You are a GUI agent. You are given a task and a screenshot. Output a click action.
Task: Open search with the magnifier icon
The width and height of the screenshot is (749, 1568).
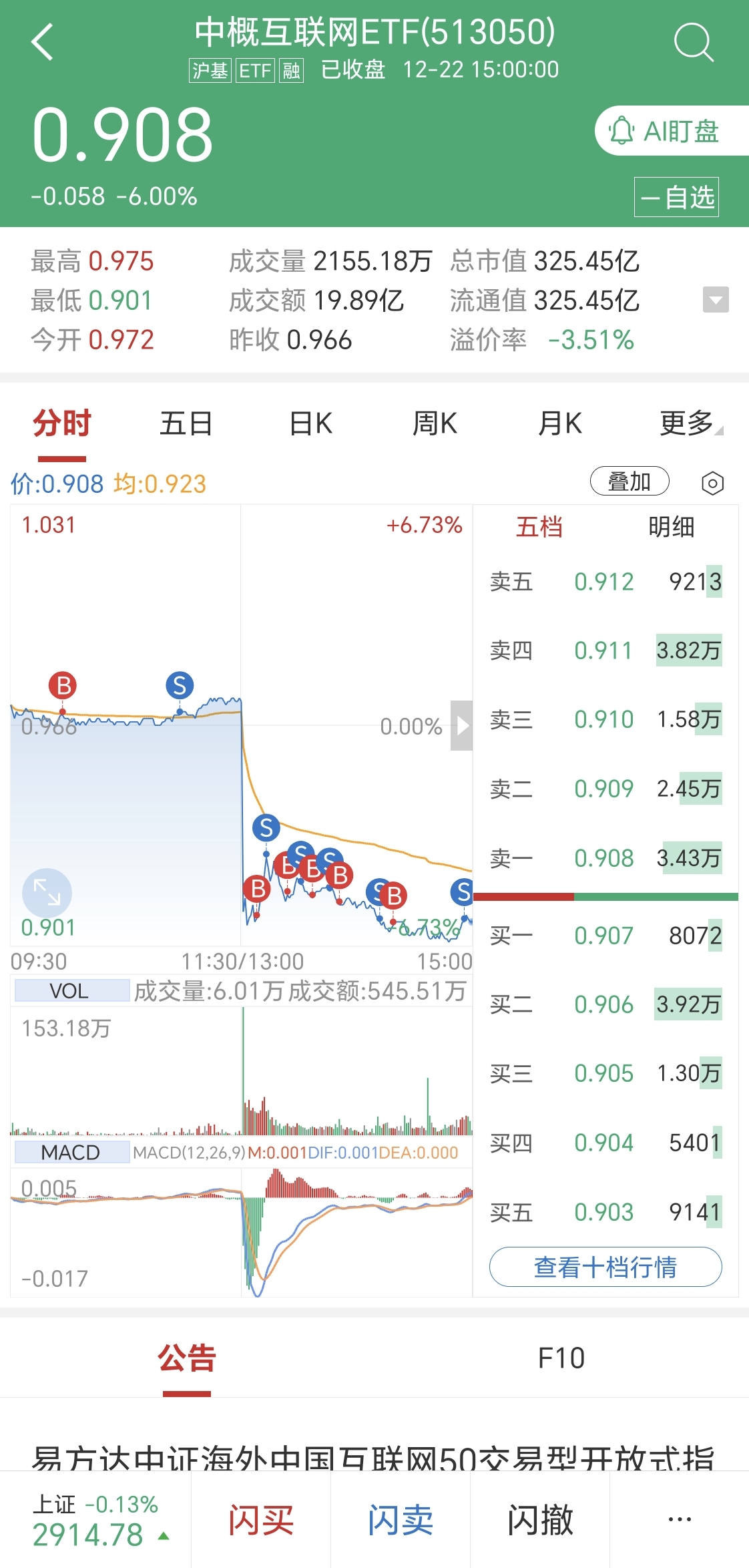[694, 41]
